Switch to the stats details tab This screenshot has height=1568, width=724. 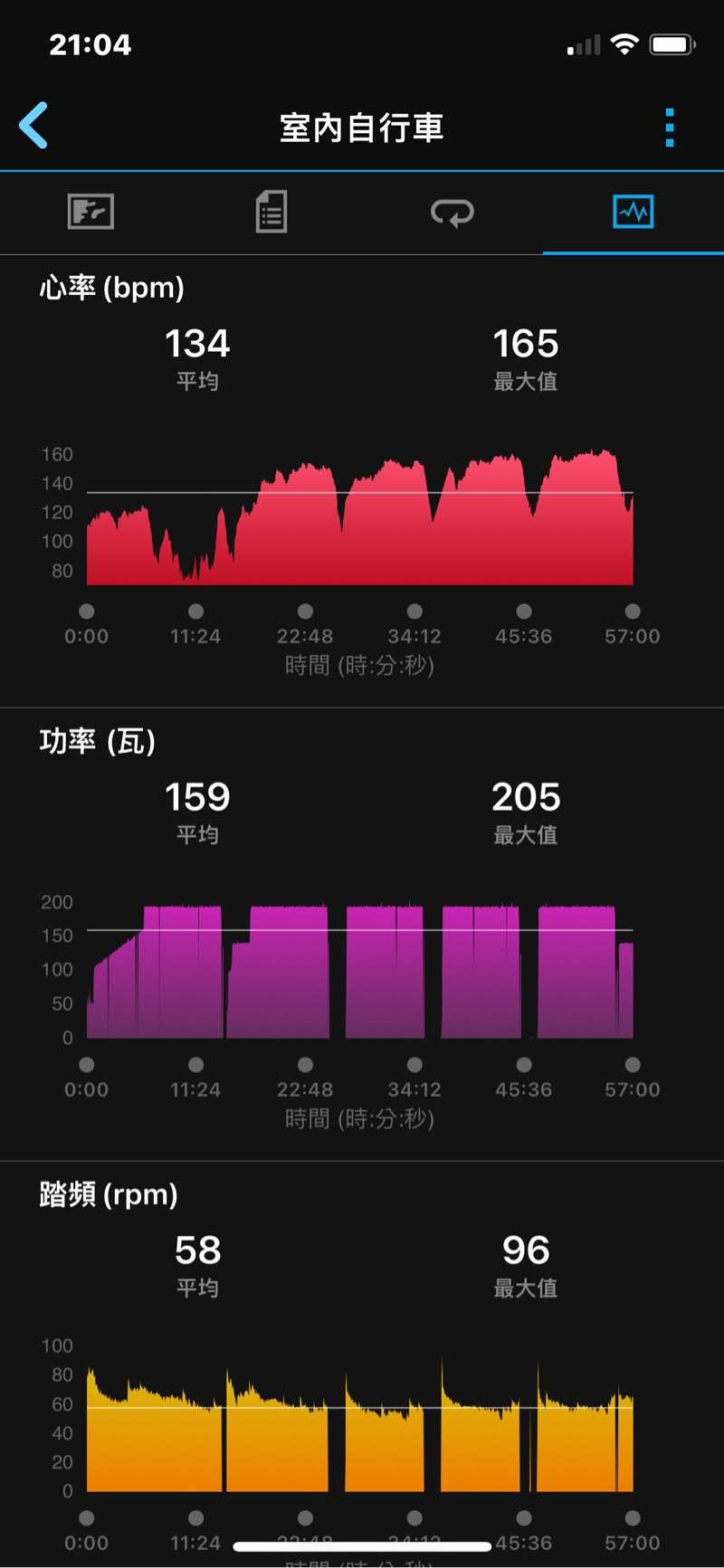point(271,213)
